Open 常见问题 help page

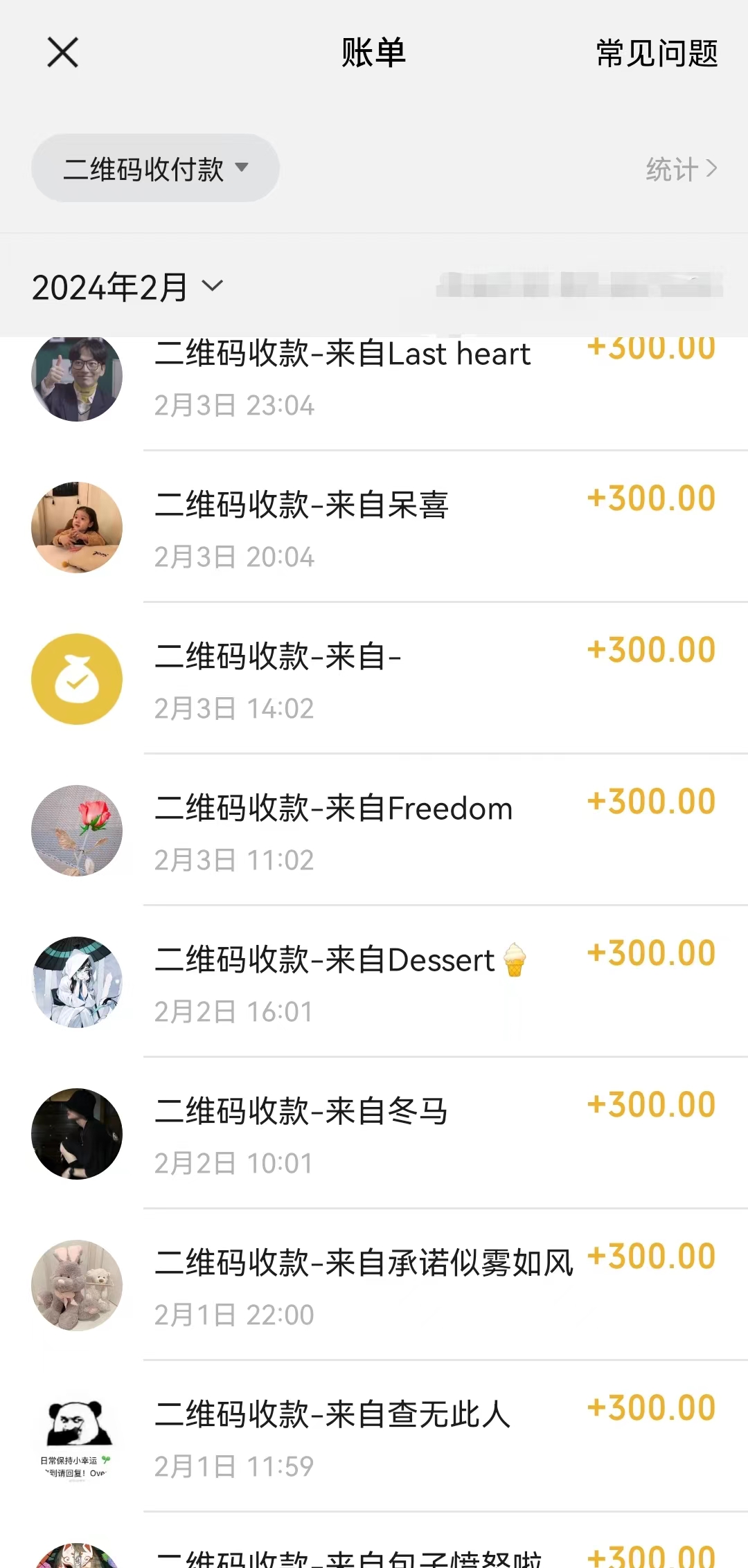click(x=657, y=53)
